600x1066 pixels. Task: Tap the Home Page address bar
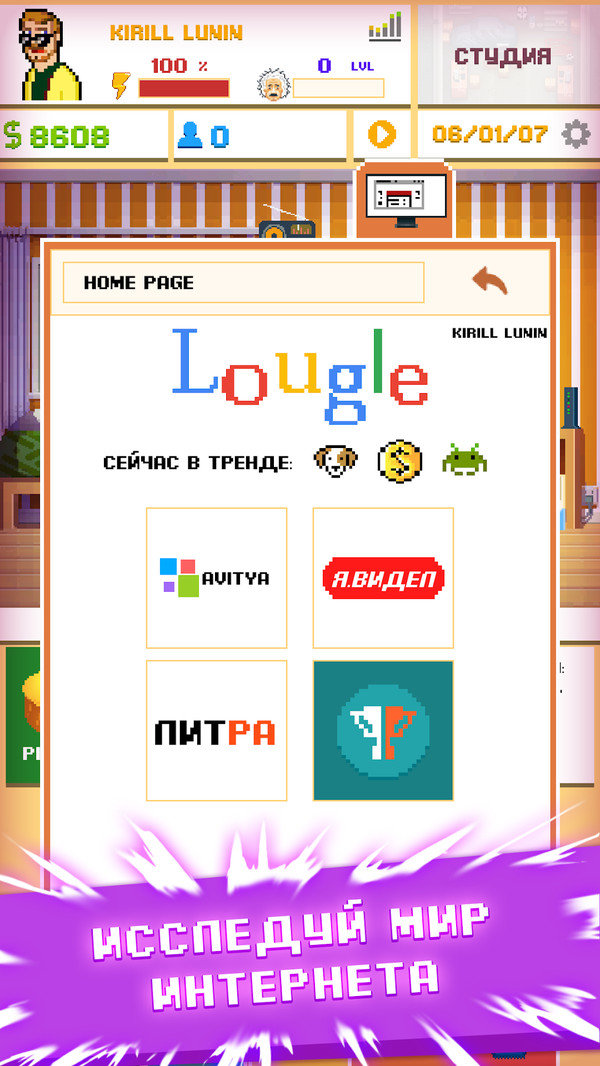tap(243, 283)
